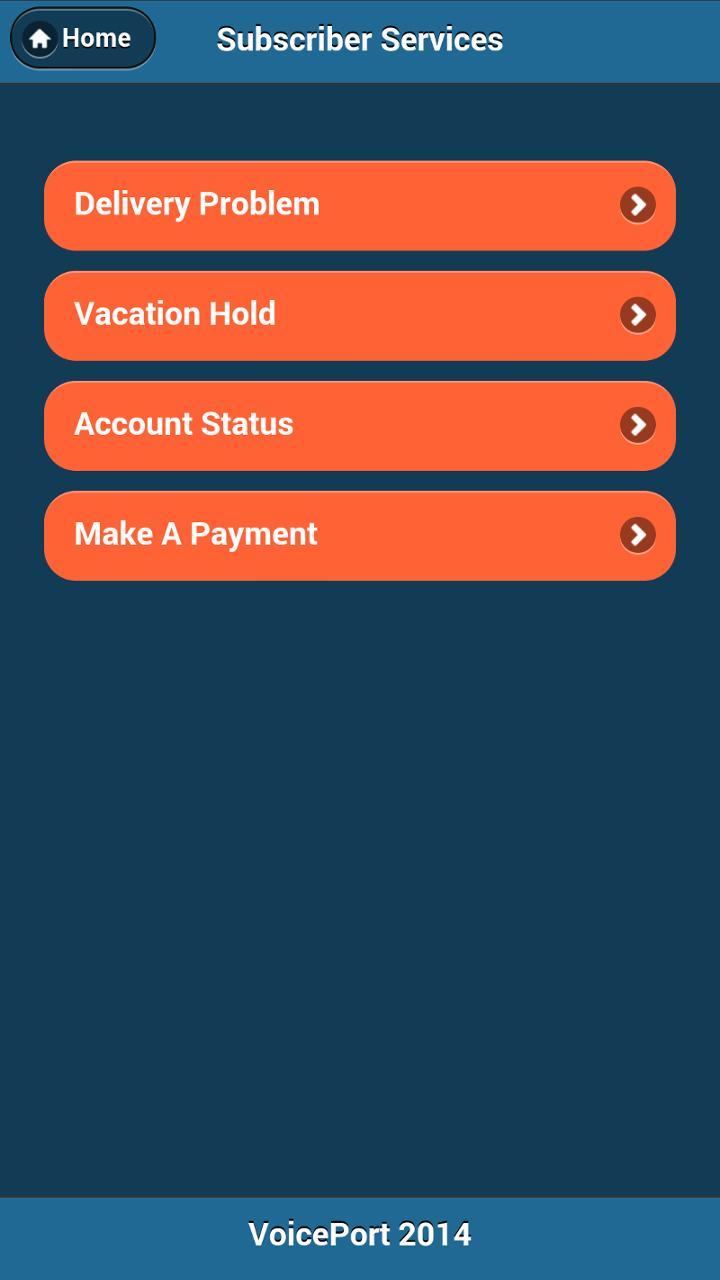Select the right-arrow next to Account Status
Image resolution: width=720 pixels, height=1280 pixels.
(638, 425)
